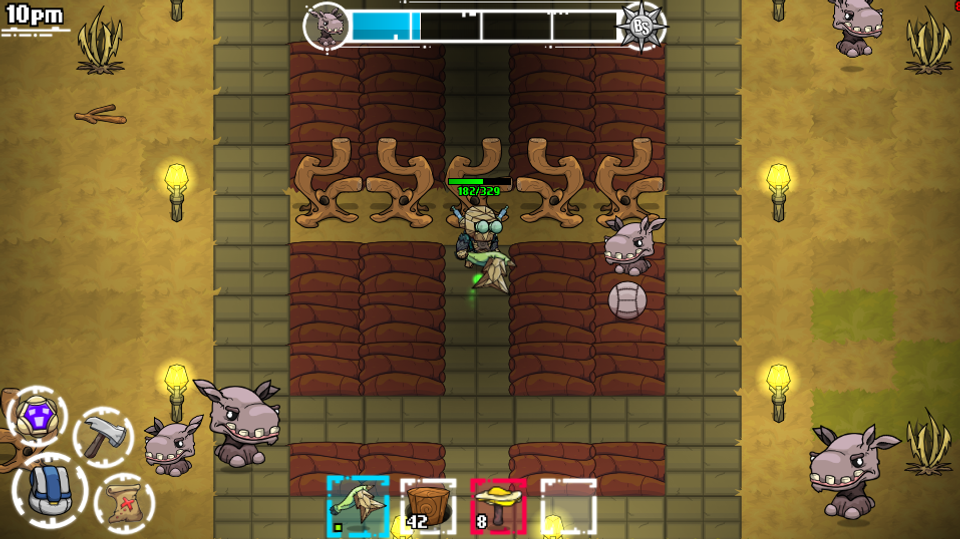960x539 pixels.
Task: Use the yellow mushroom item slot
Action: [x=498, y=507]
